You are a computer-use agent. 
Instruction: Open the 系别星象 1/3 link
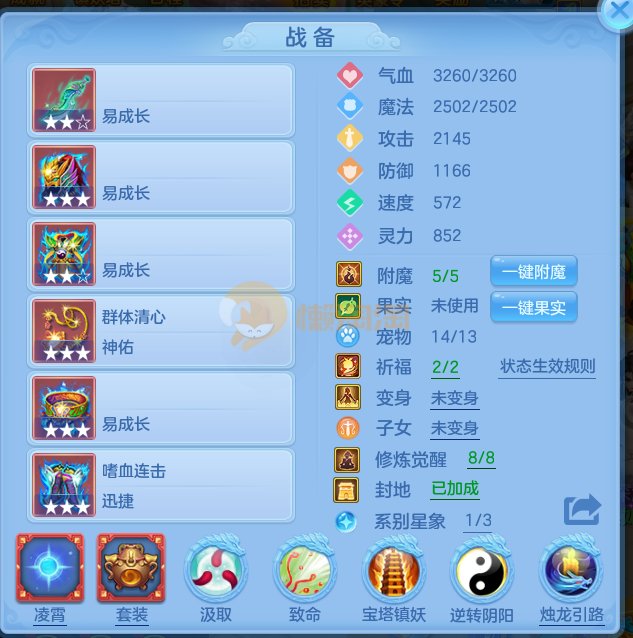click(477, 521)
